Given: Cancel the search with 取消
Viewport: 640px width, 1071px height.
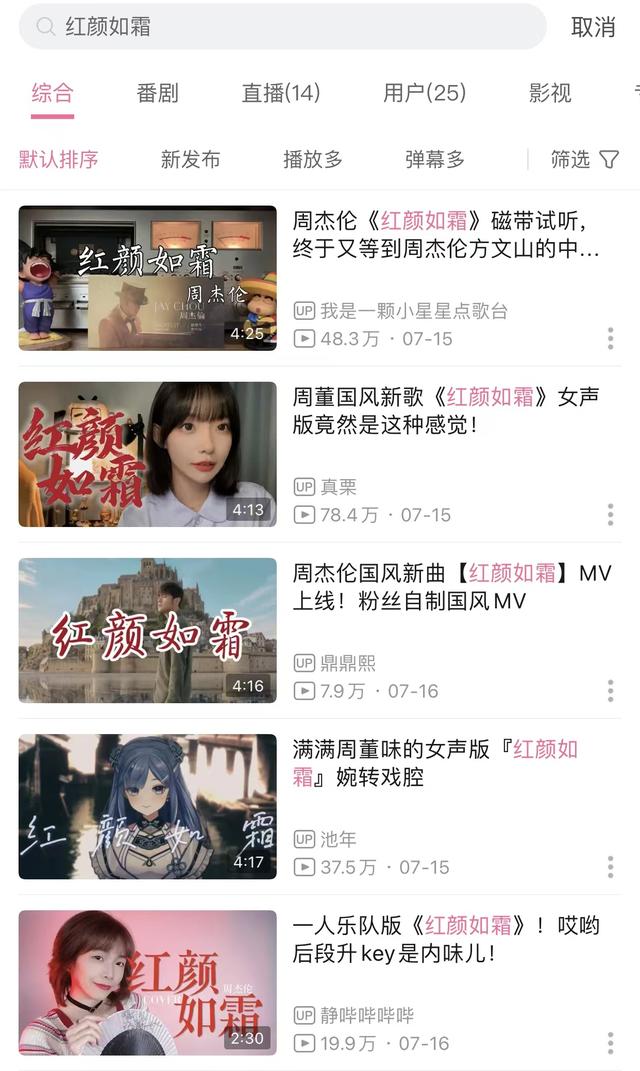Looking at the screenshot, I should 593,27.
